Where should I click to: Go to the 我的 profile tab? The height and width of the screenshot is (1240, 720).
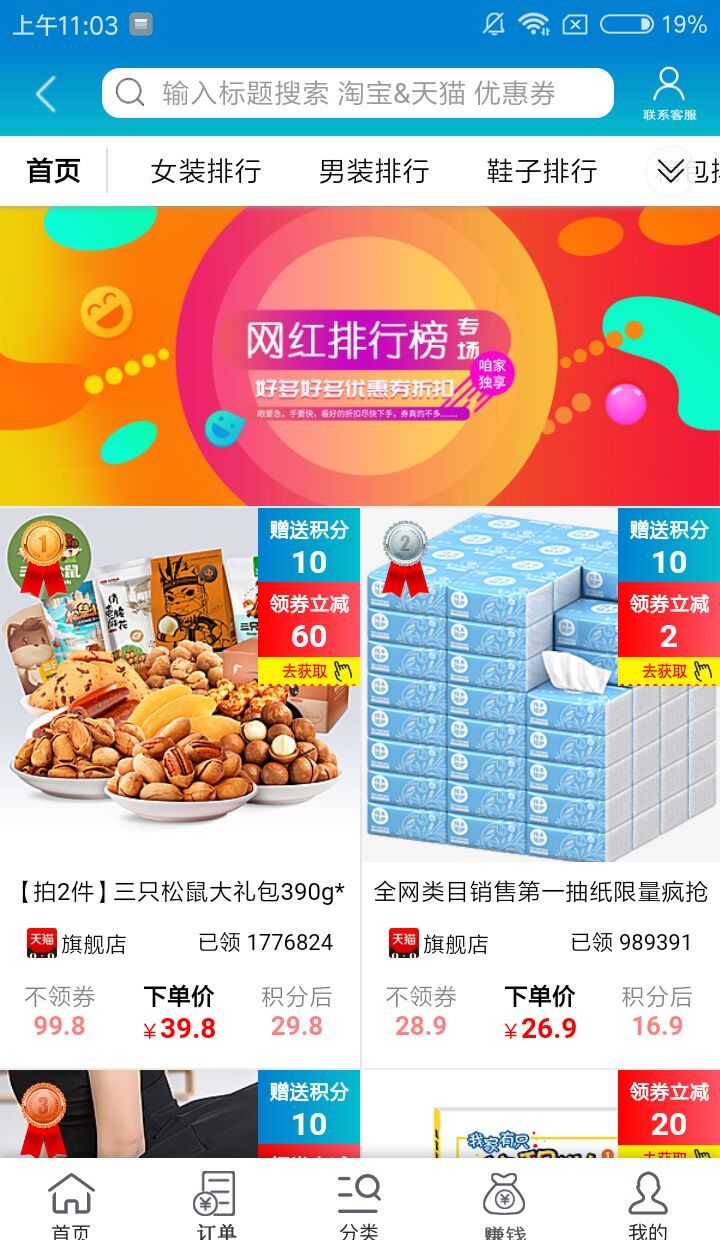coord(648,1204)
